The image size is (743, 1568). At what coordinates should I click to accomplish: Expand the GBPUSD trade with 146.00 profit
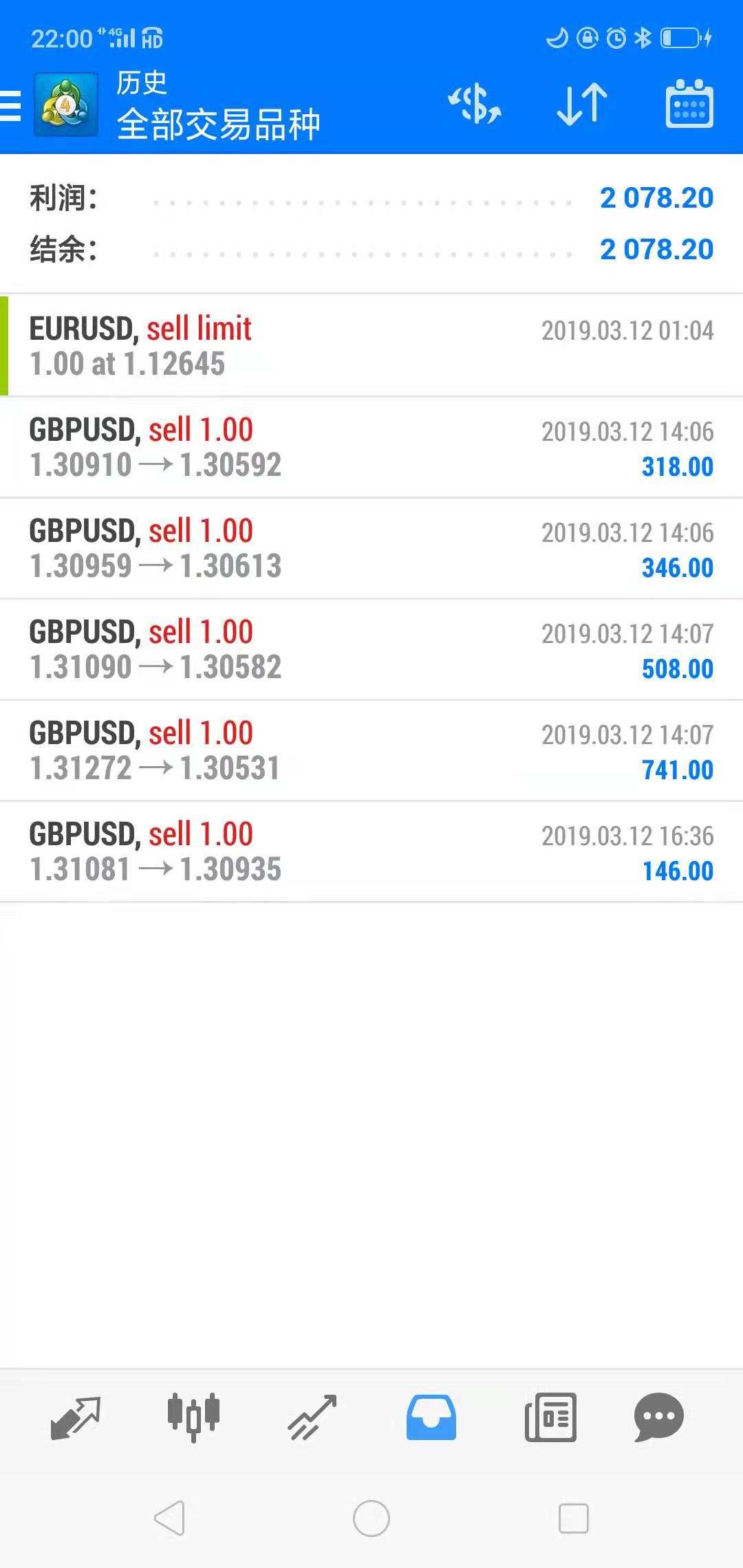[x=371, y=851]
